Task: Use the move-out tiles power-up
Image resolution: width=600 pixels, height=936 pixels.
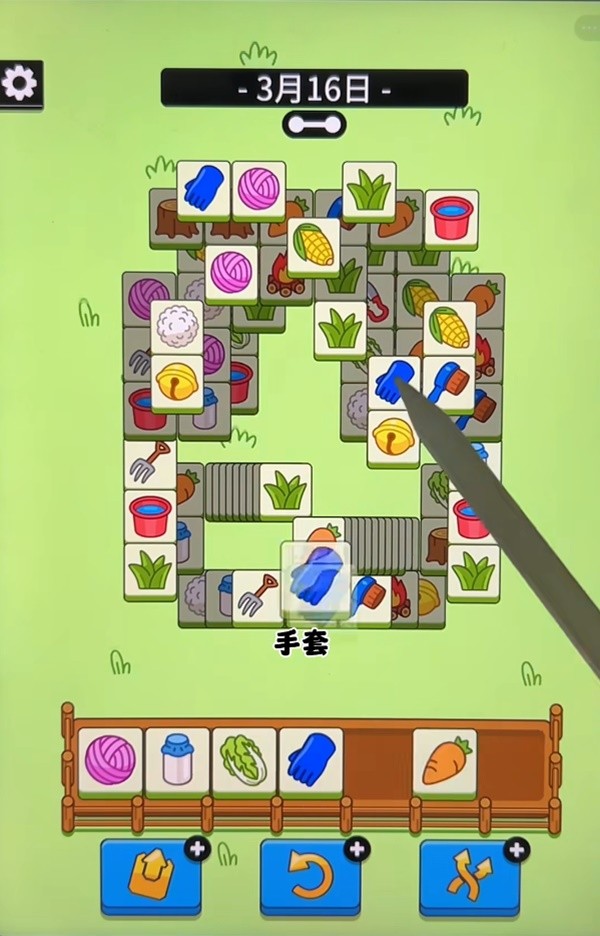Action: coord(150,876)
